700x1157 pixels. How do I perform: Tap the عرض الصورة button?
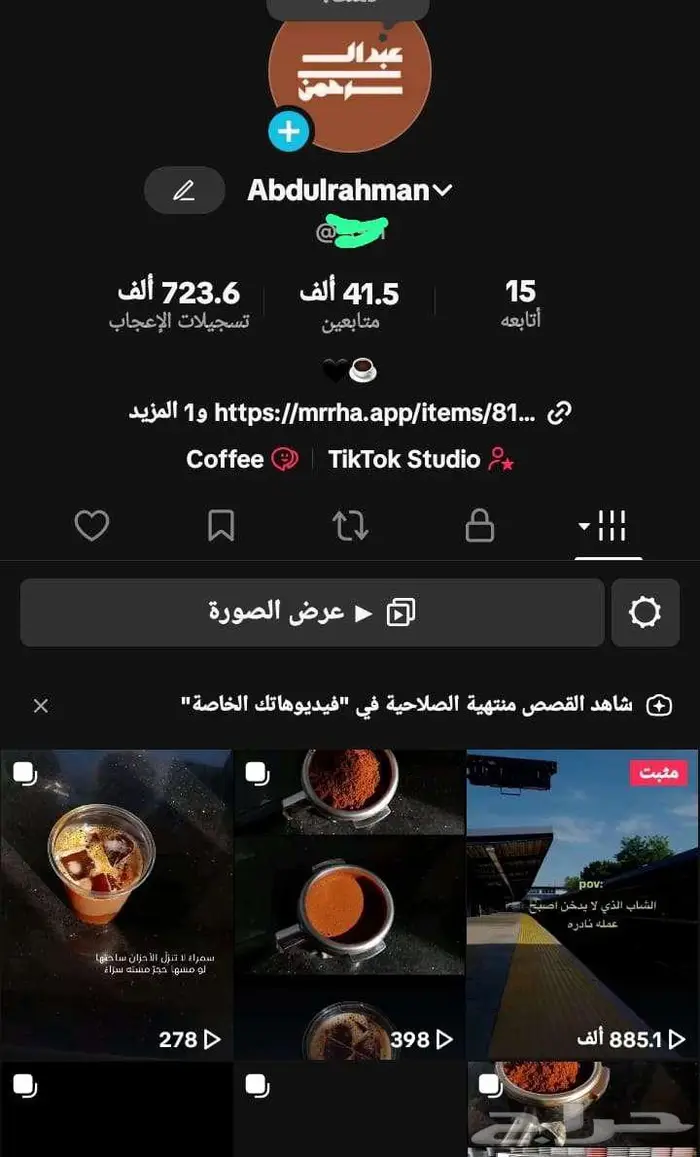coord(312,612)
